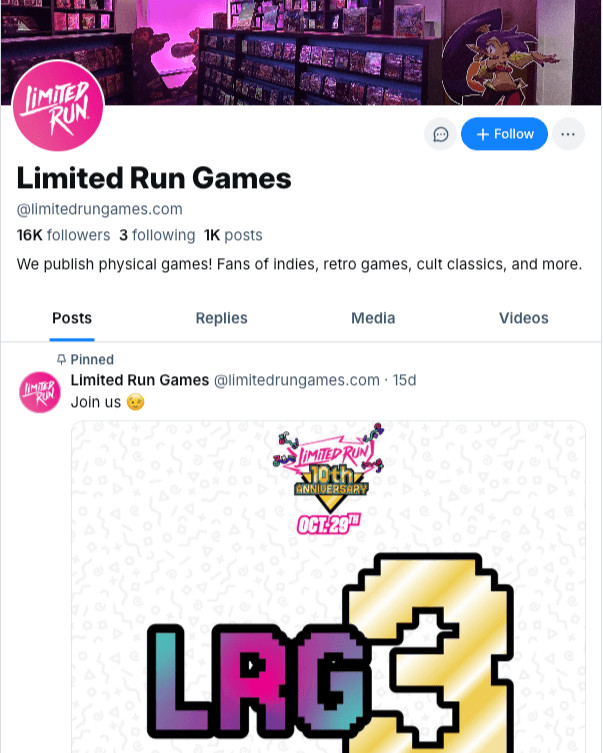Open the profile overflow menu
This screenshot has height=753, width=603.
[x=568, y=134]
